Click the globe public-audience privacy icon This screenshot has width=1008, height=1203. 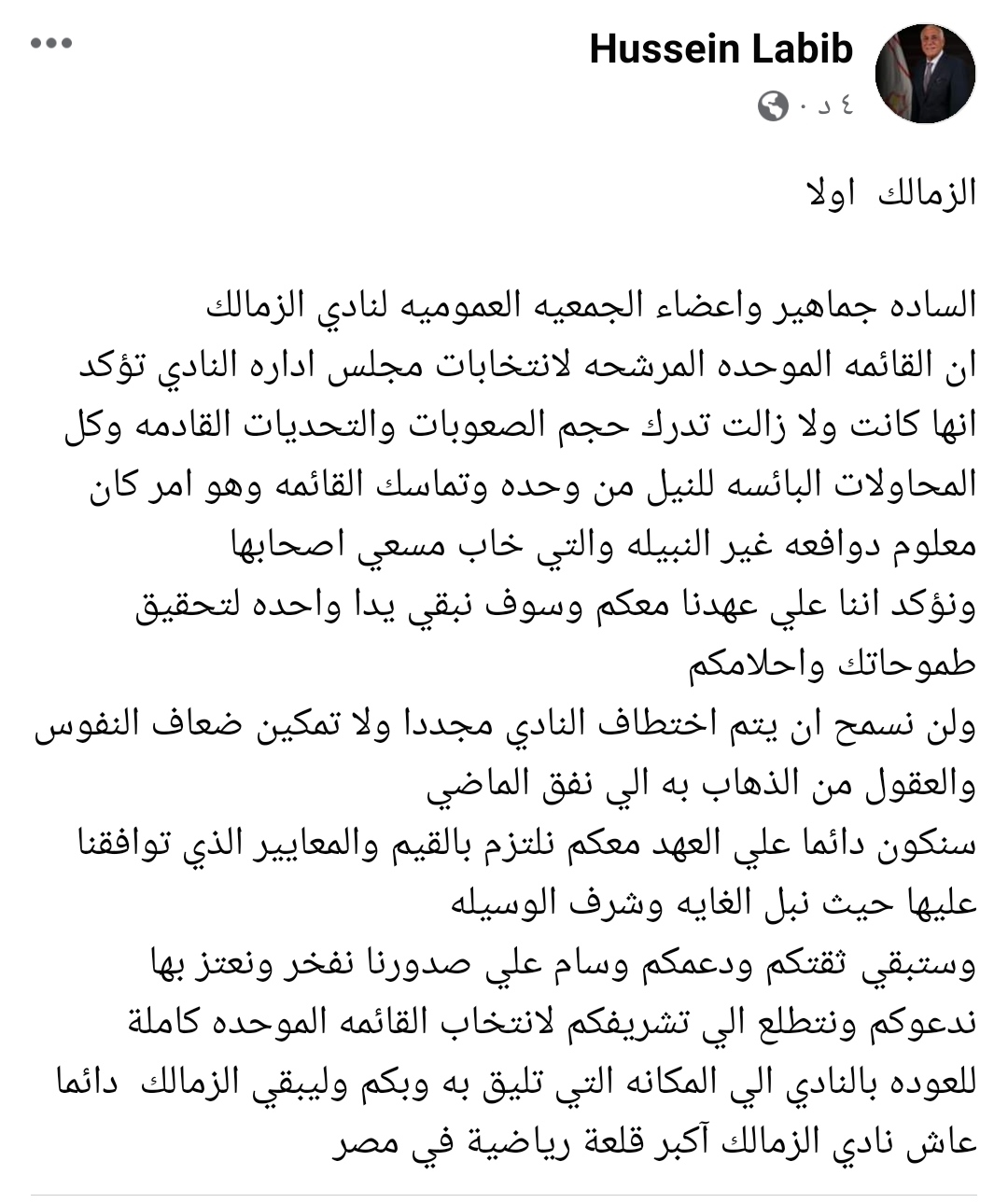(773, 105)
